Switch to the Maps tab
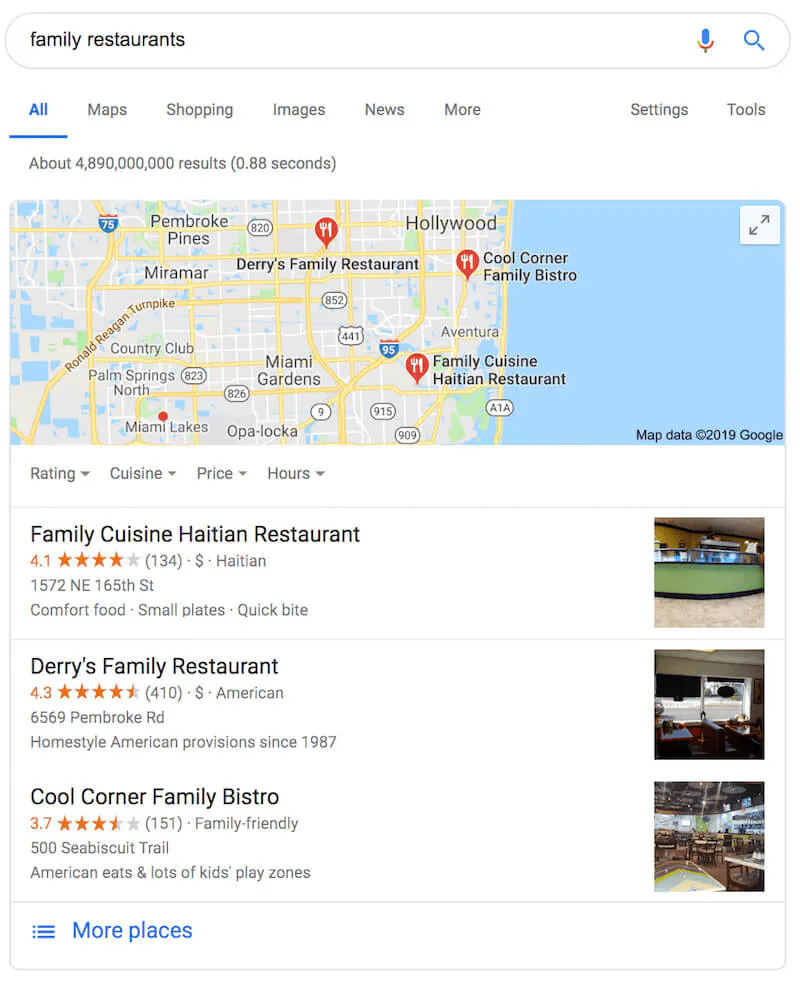 coord(107,110)
